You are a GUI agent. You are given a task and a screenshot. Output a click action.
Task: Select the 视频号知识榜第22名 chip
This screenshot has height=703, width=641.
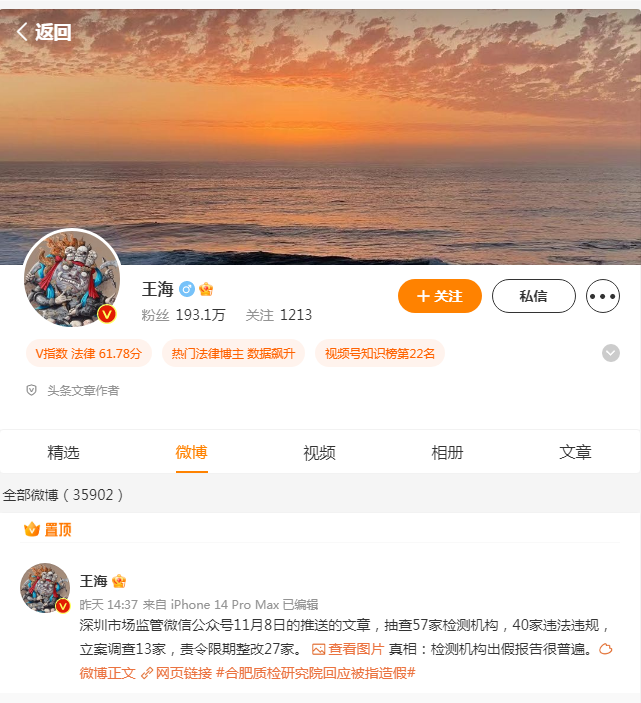[379, 353]
